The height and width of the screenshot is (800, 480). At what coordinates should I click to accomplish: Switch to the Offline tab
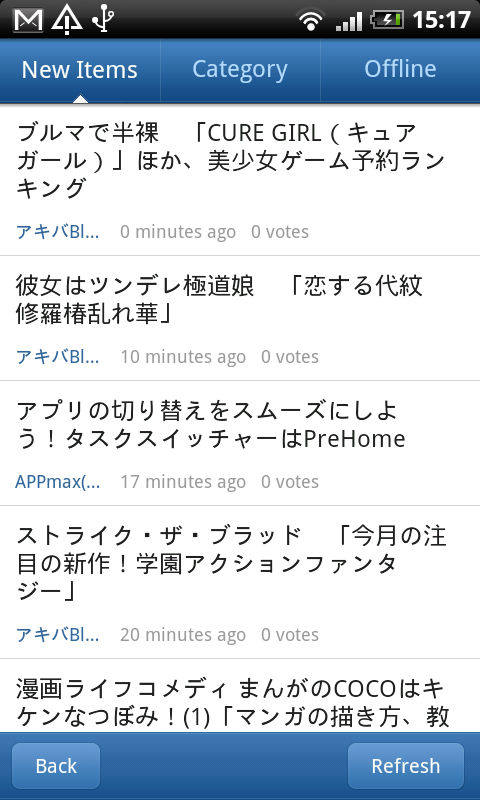pos(400,70)
